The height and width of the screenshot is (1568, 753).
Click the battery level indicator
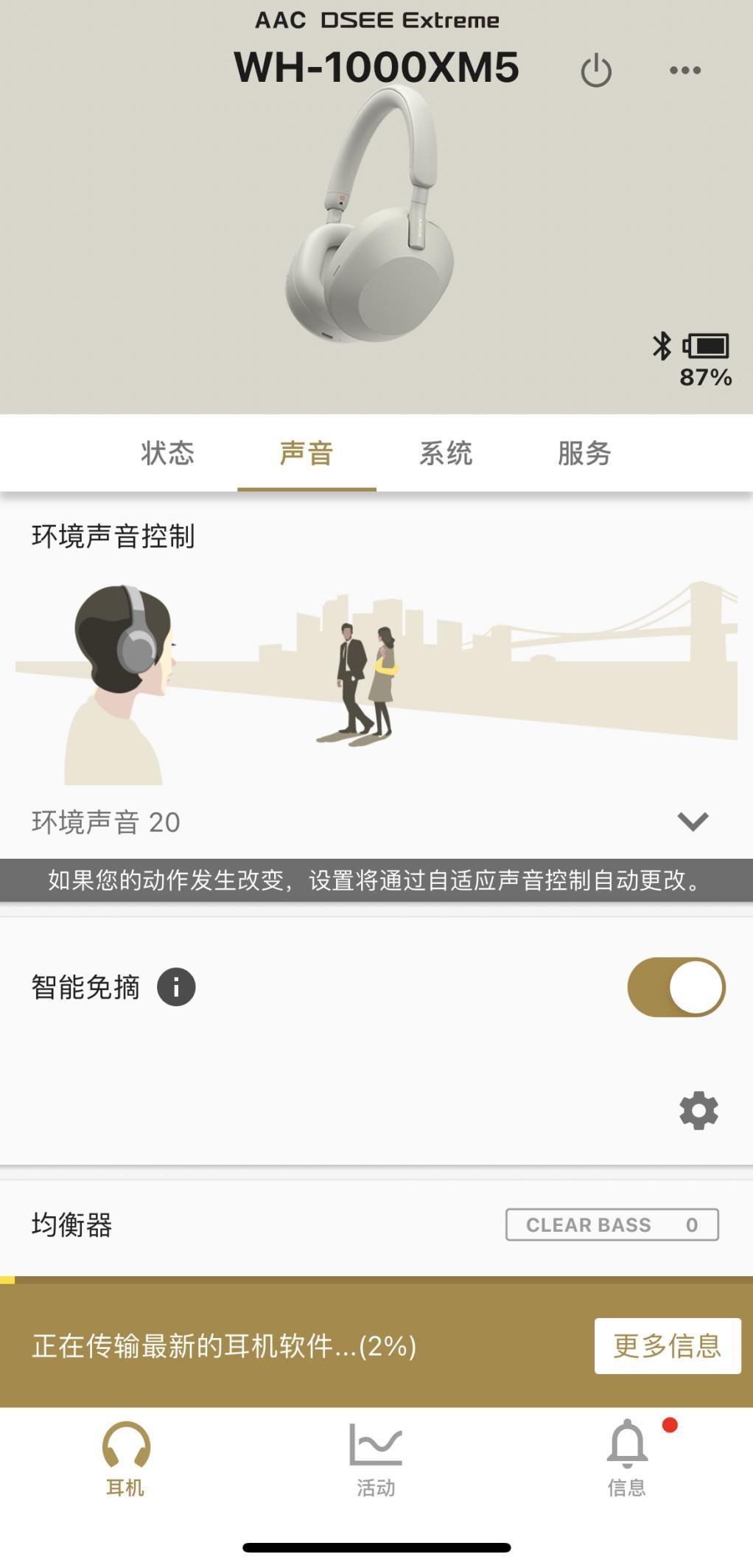tap(706, 346)
